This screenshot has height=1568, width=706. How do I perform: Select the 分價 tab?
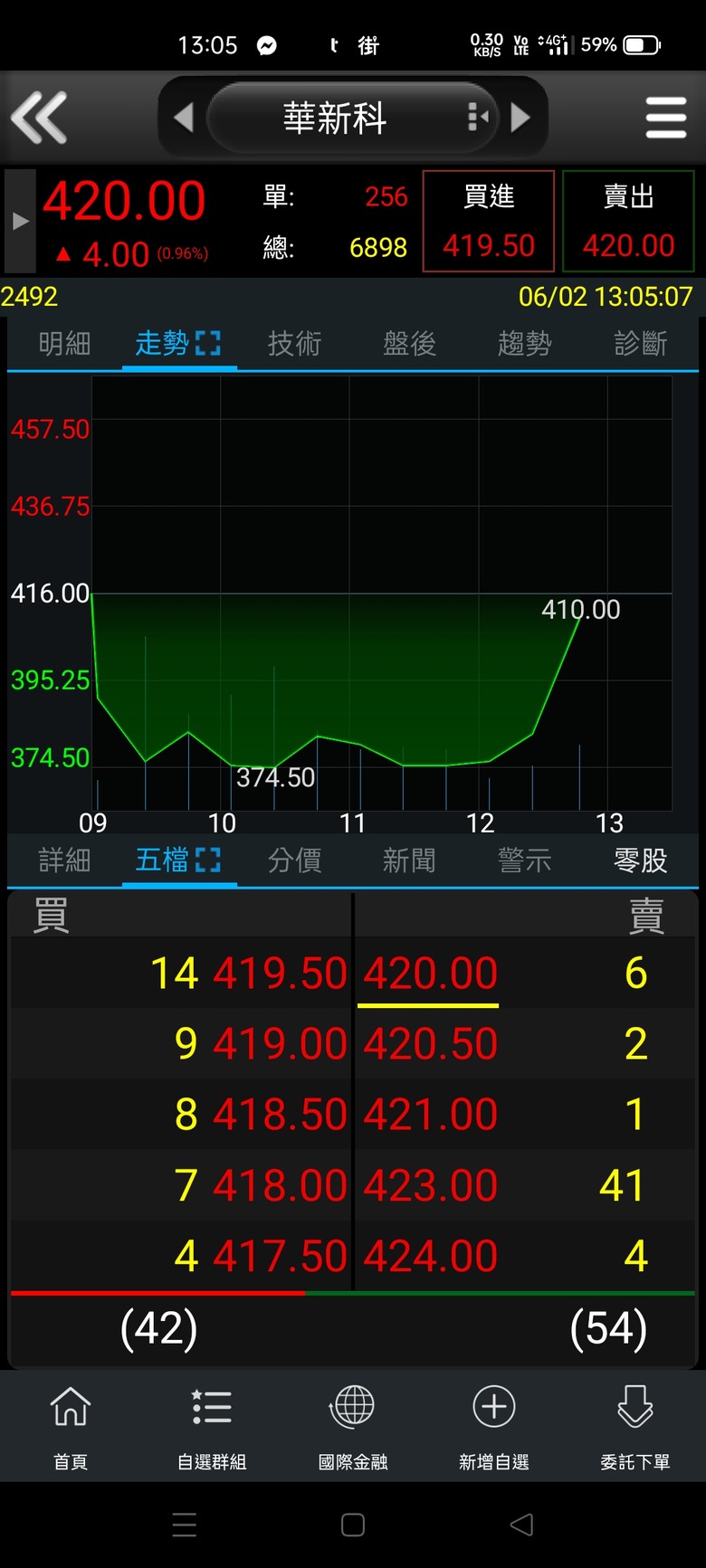click(x=294, y=860)
